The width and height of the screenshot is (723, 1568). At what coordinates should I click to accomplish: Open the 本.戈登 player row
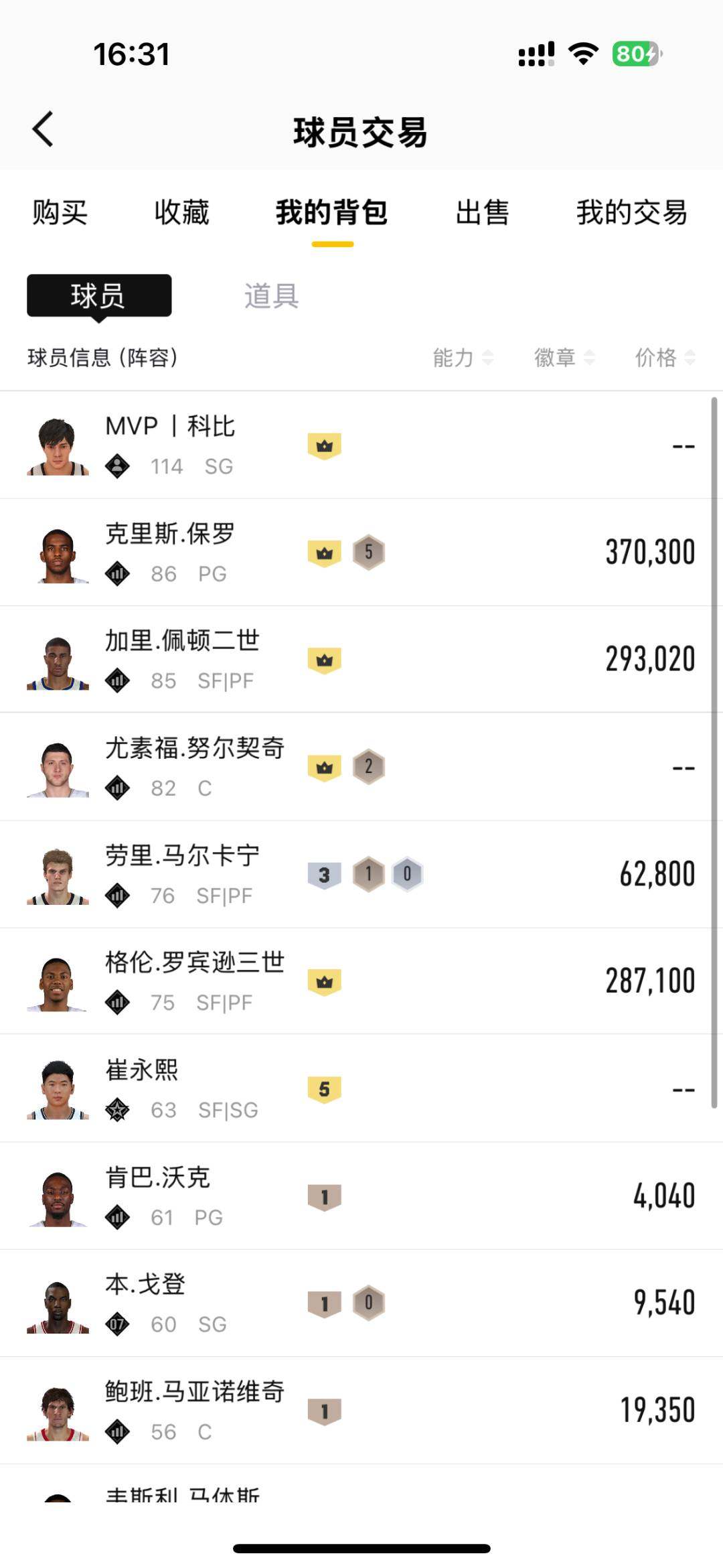[361, 1303]
